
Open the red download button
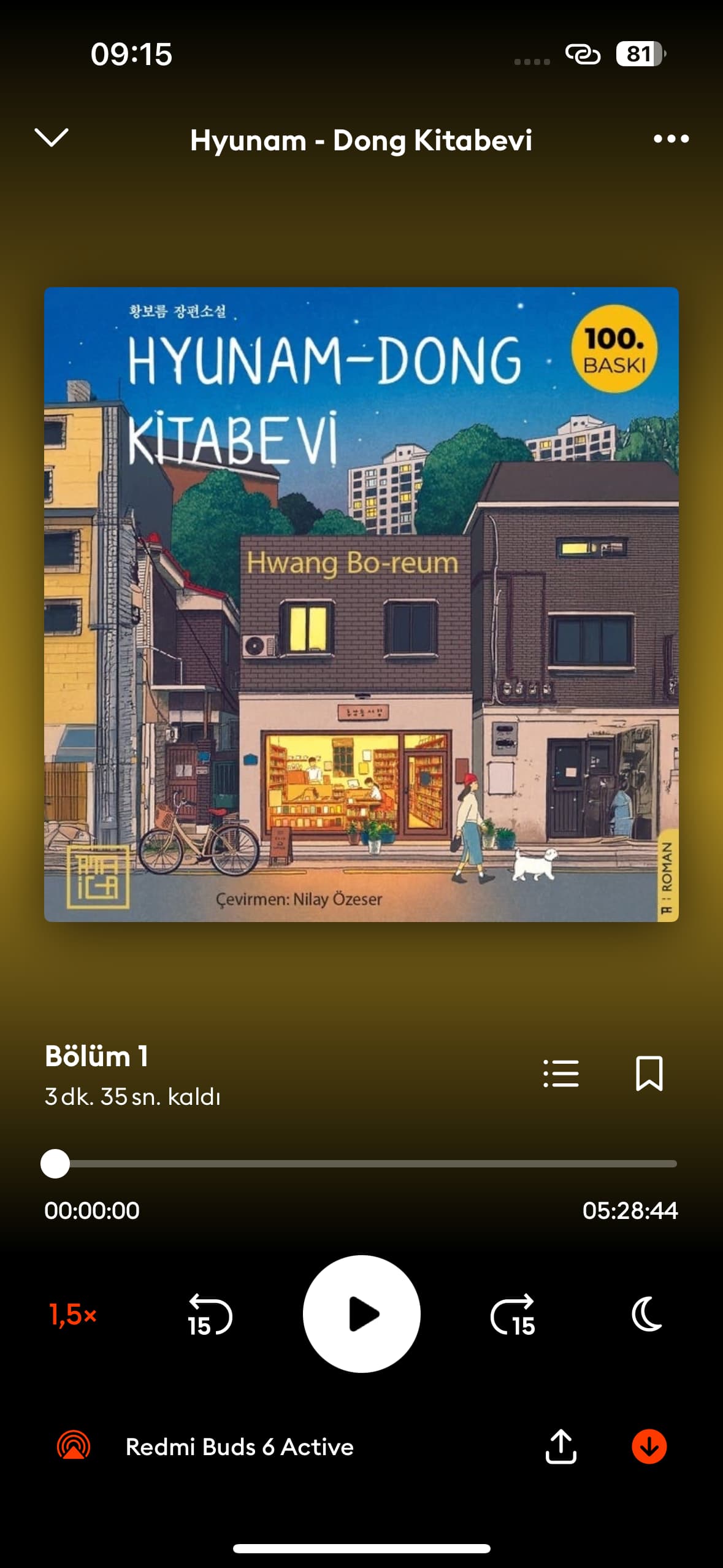pos(649,1447)
